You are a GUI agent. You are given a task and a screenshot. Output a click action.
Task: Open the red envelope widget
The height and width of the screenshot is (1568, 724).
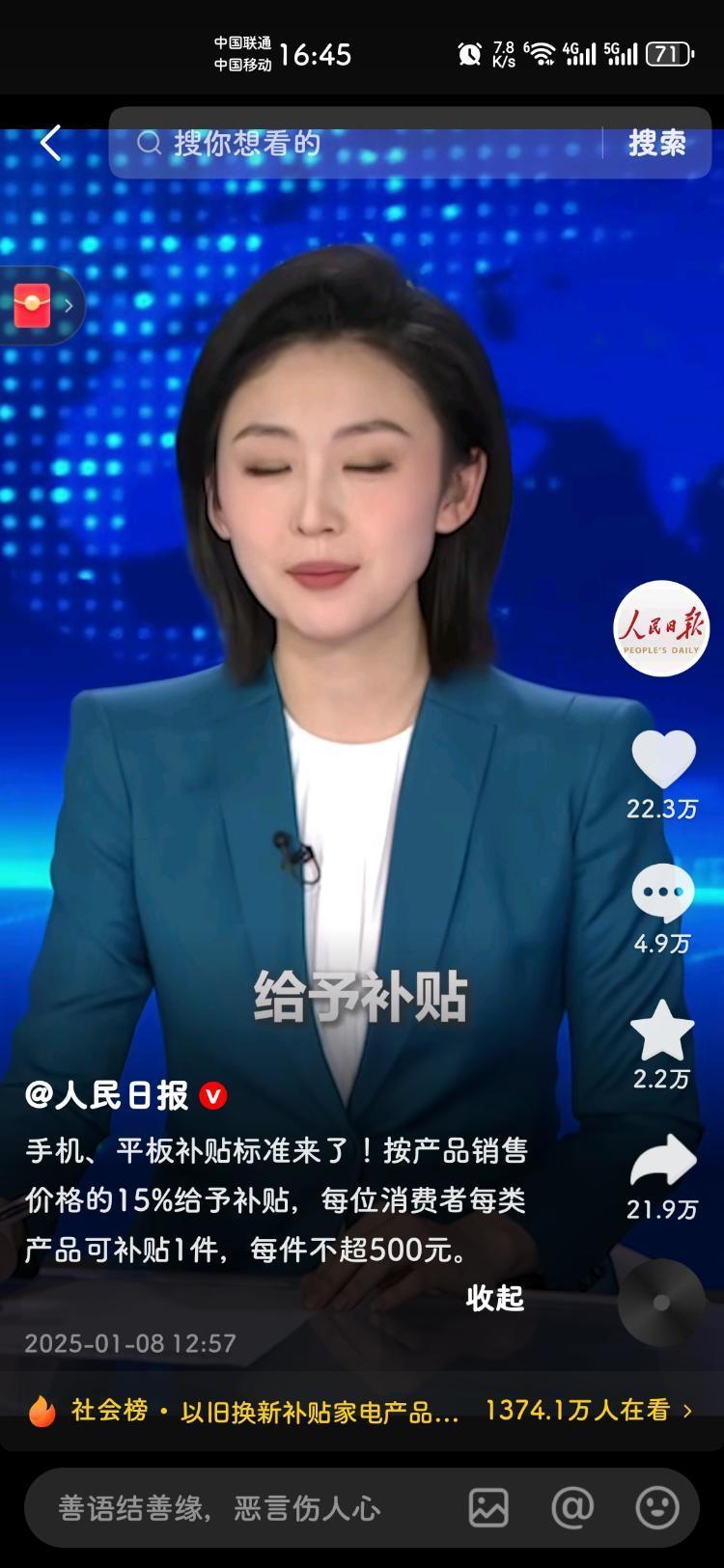[34, 305]
